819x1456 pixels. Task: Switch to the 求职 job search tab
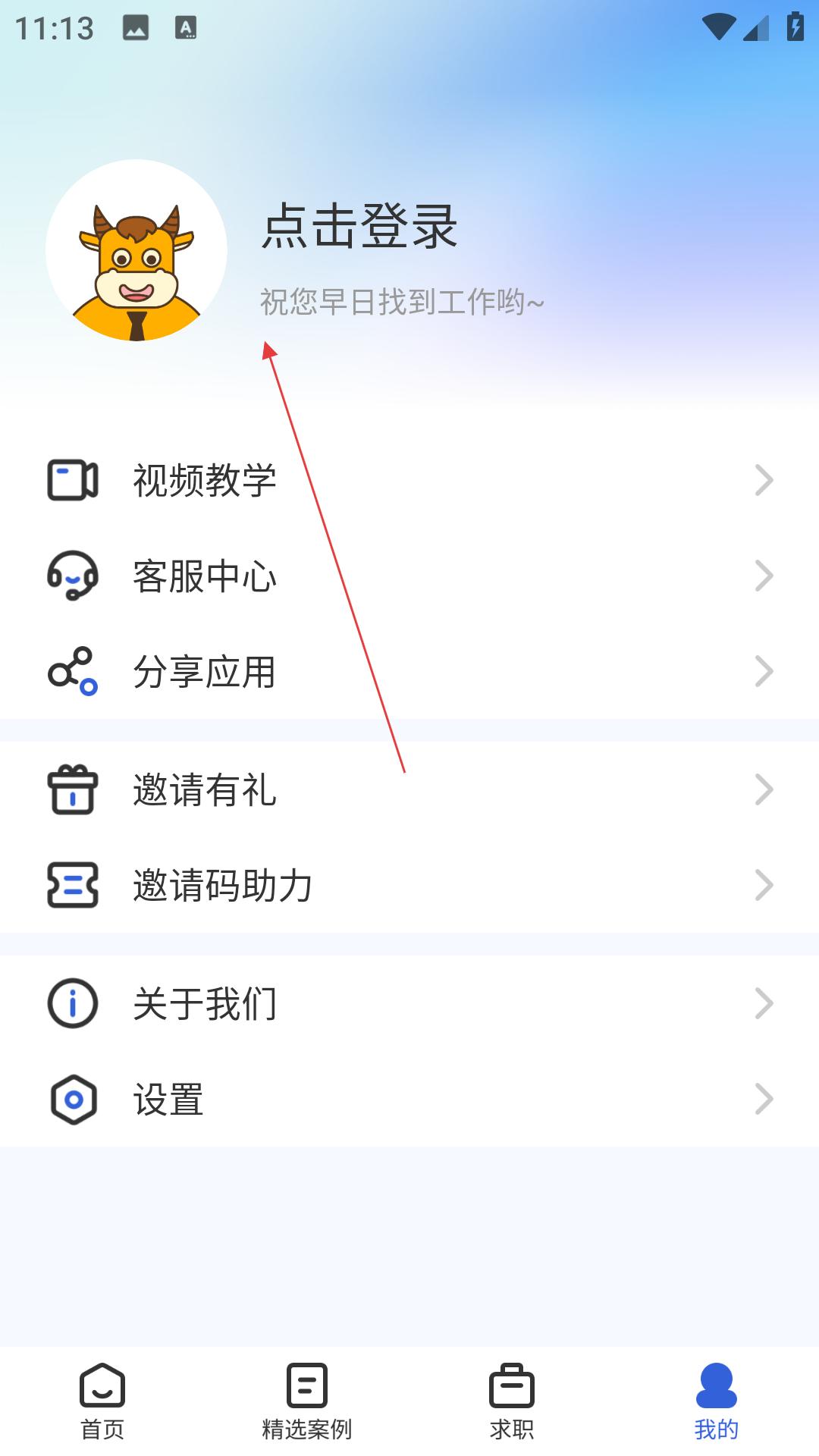512,1401
